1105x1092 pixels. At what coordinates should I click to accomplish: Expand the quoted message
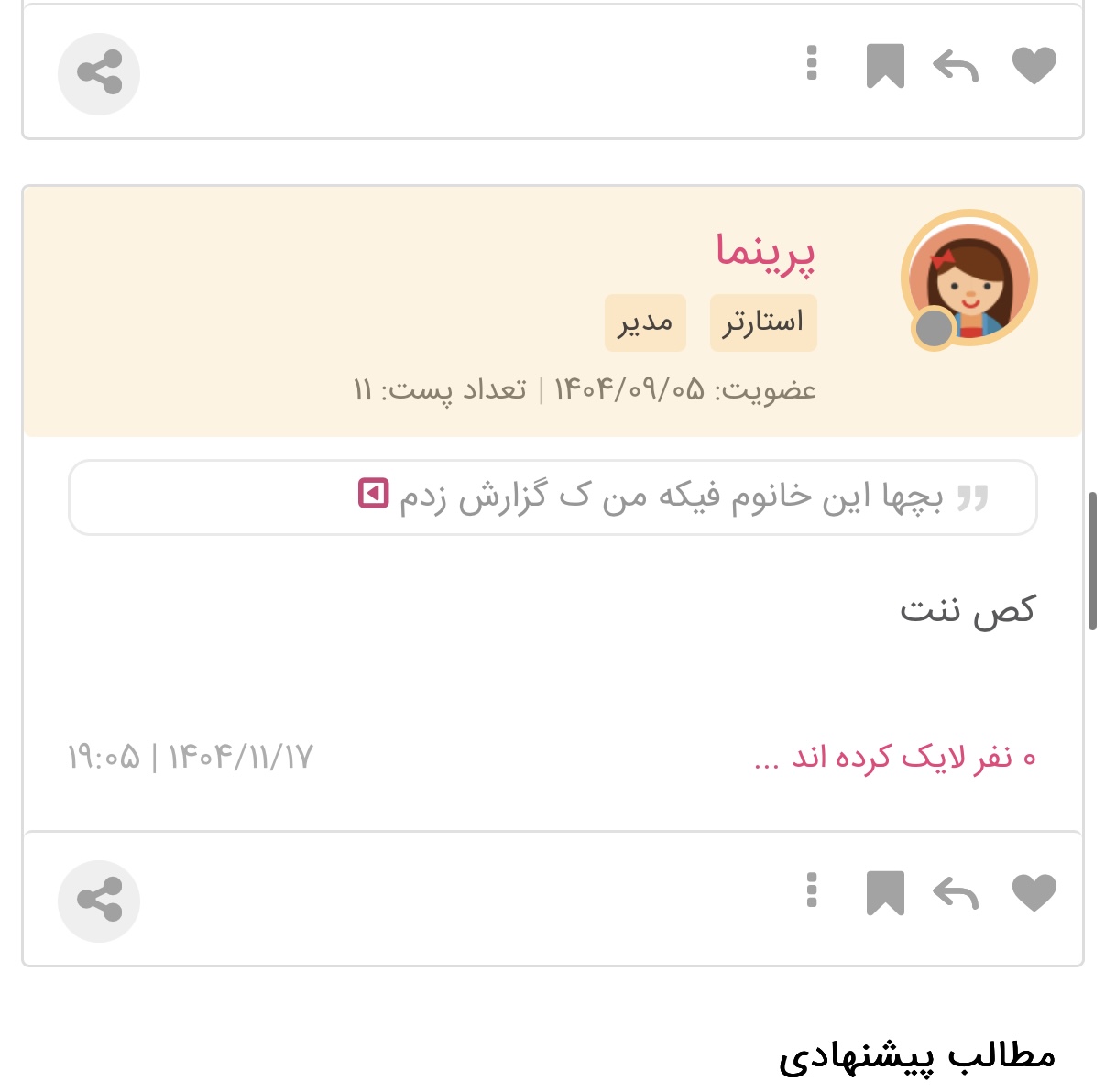click(374, 494)
